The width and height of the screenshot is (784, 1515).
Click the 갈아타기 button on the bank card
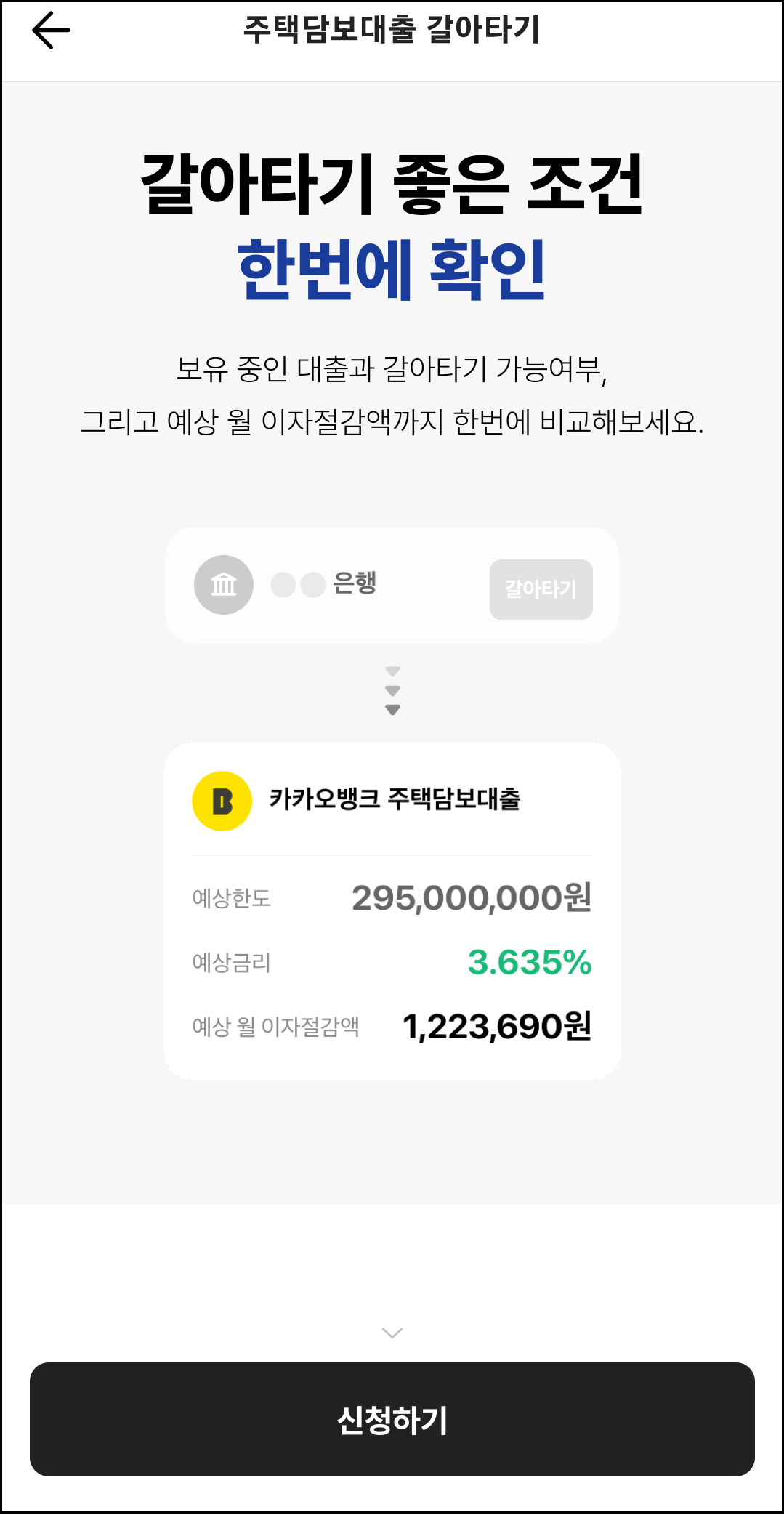click(541, 589)
